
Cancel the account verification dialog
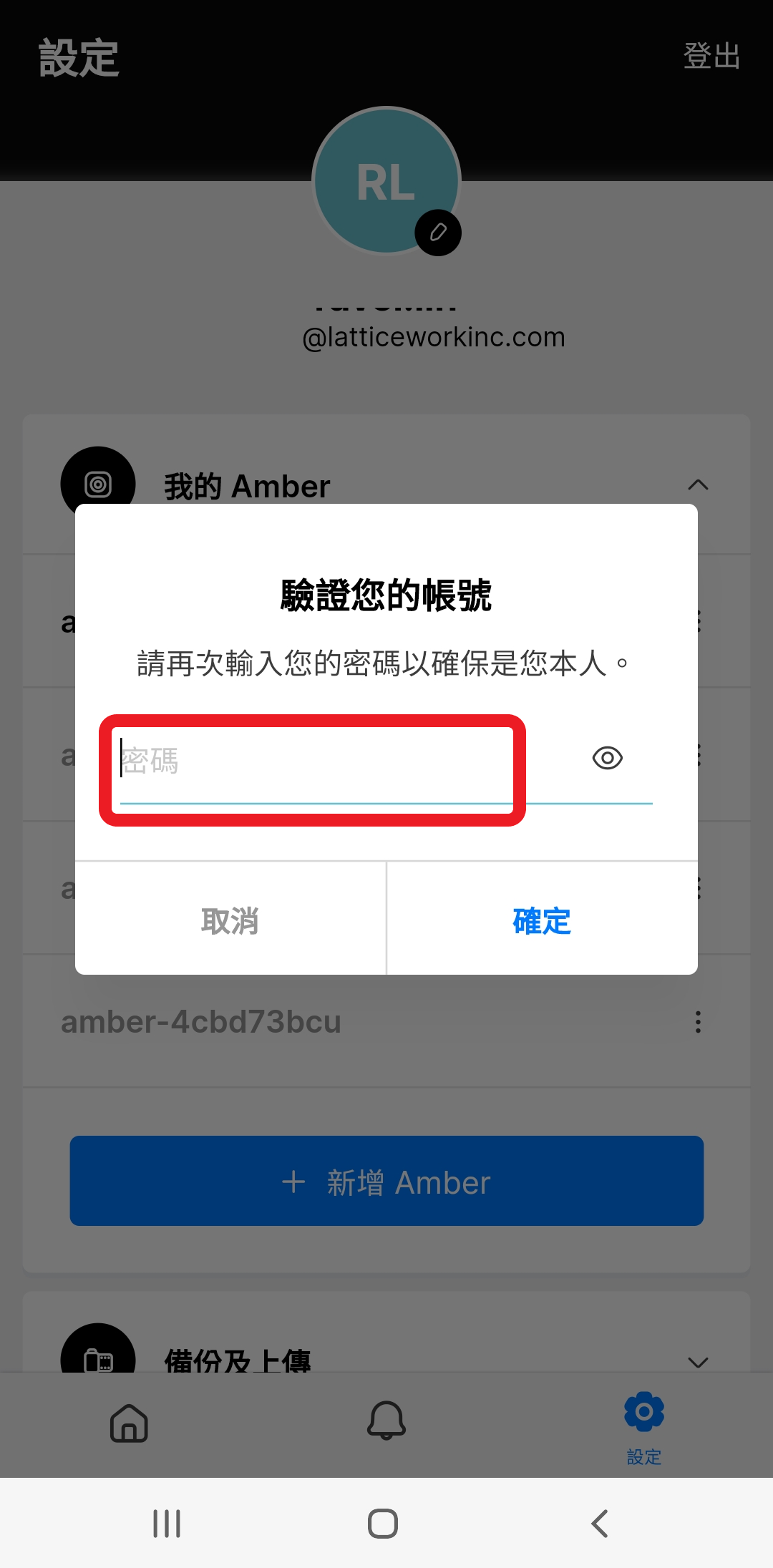230,920
